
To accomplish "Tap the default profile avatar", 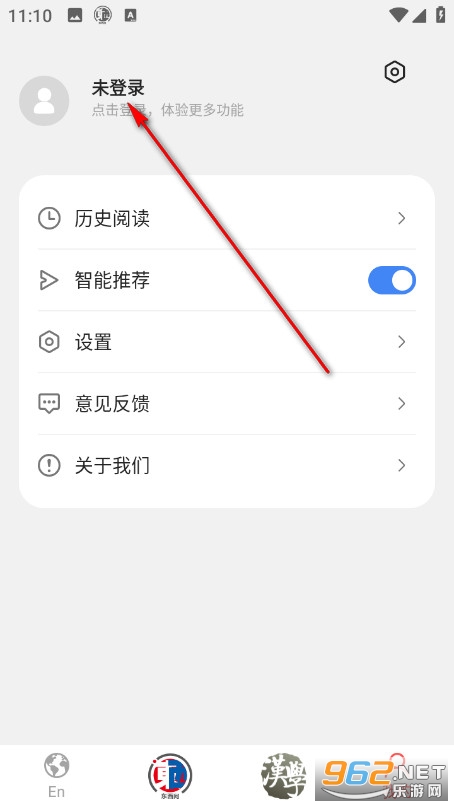I will [x=44, y=101].
